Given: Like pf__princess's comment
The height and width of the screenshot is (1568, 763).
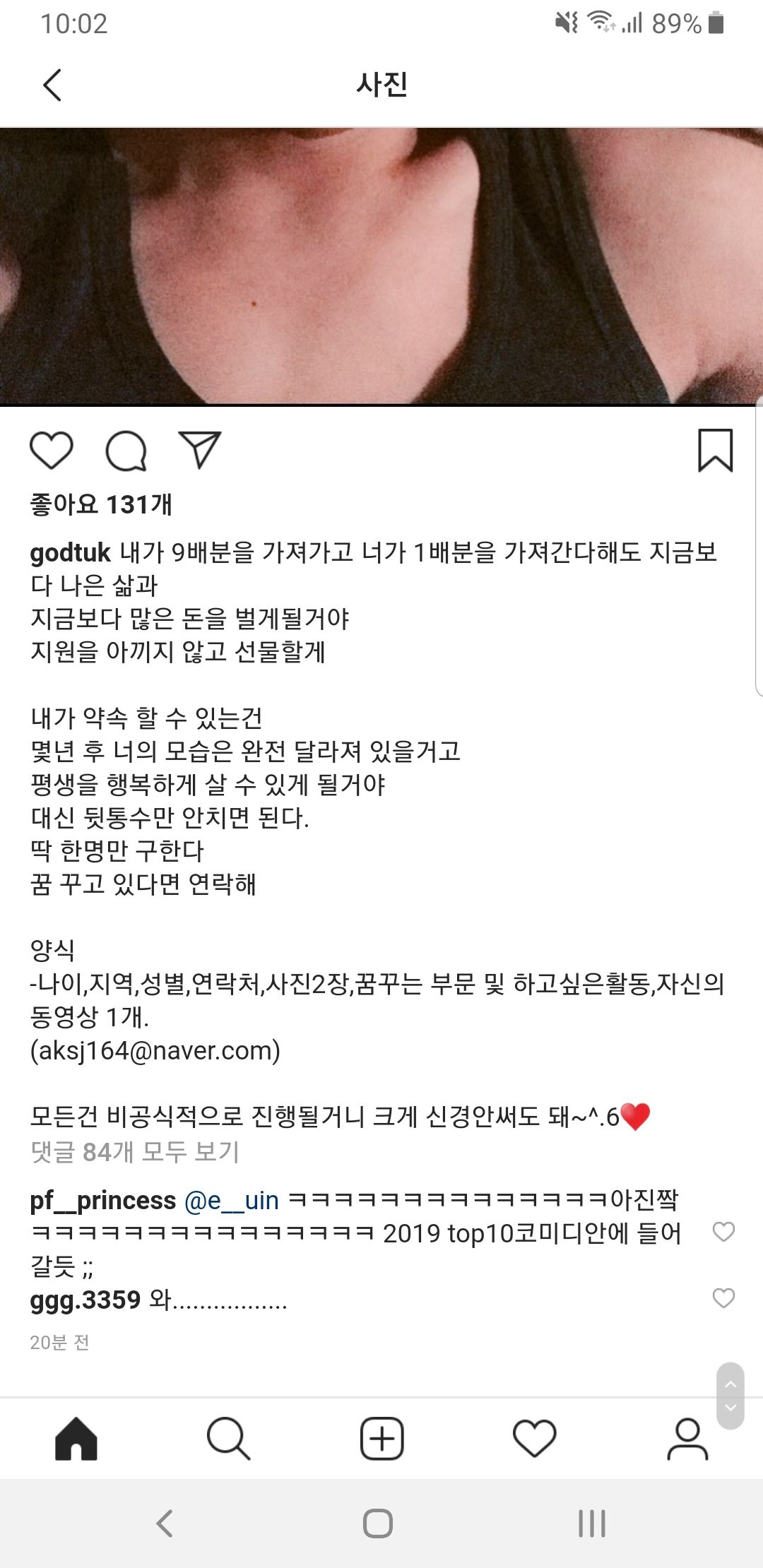Looking at the screenshot, I should click(x=723, y=1233).
